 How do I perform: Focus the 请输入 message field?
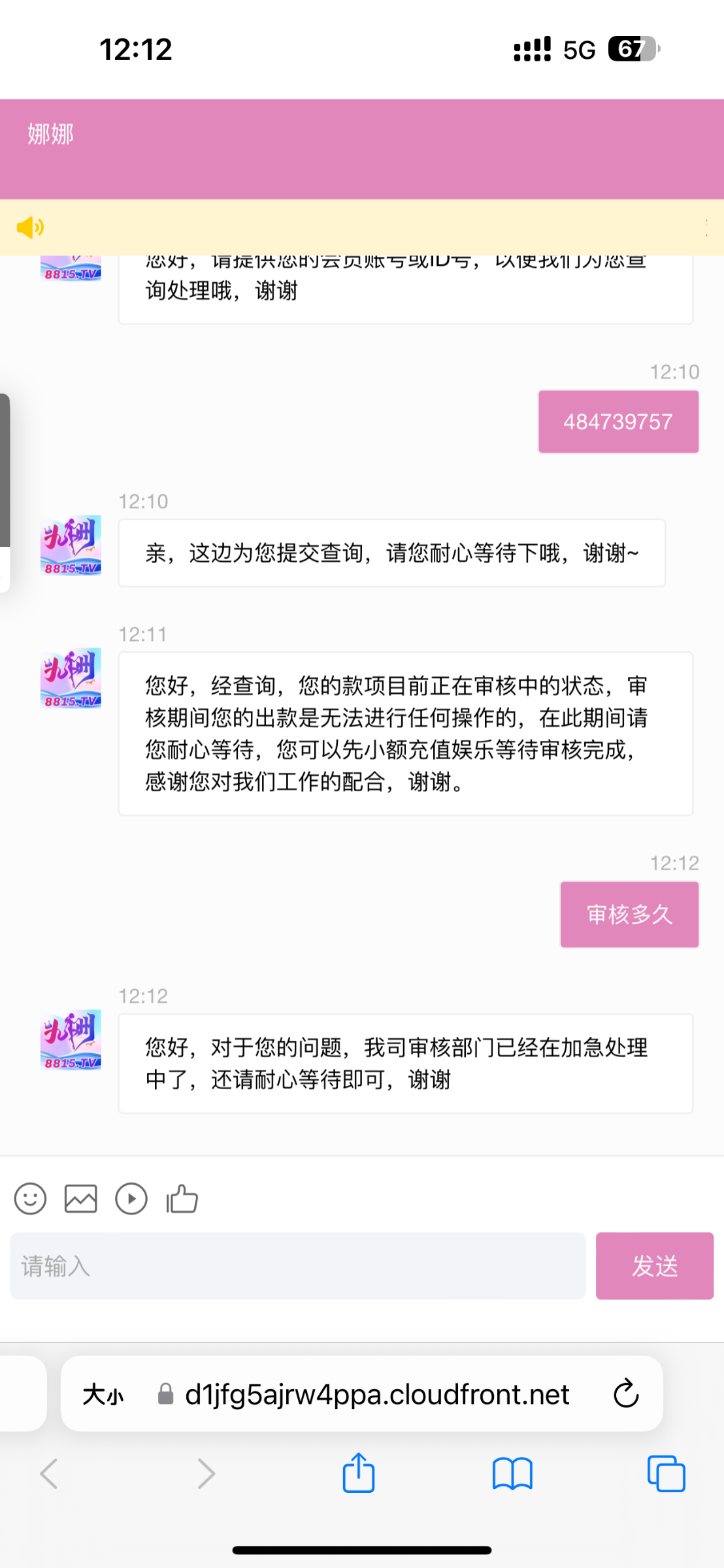coord(297,1266)
